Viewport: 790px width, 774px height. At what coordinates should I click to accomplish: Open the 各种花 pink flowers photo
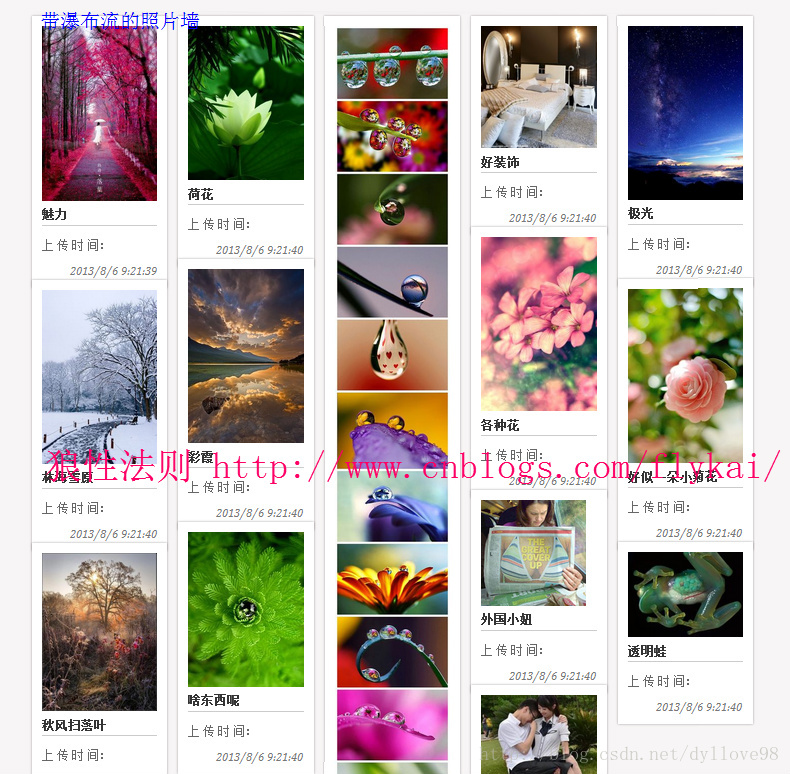point(538,324)
